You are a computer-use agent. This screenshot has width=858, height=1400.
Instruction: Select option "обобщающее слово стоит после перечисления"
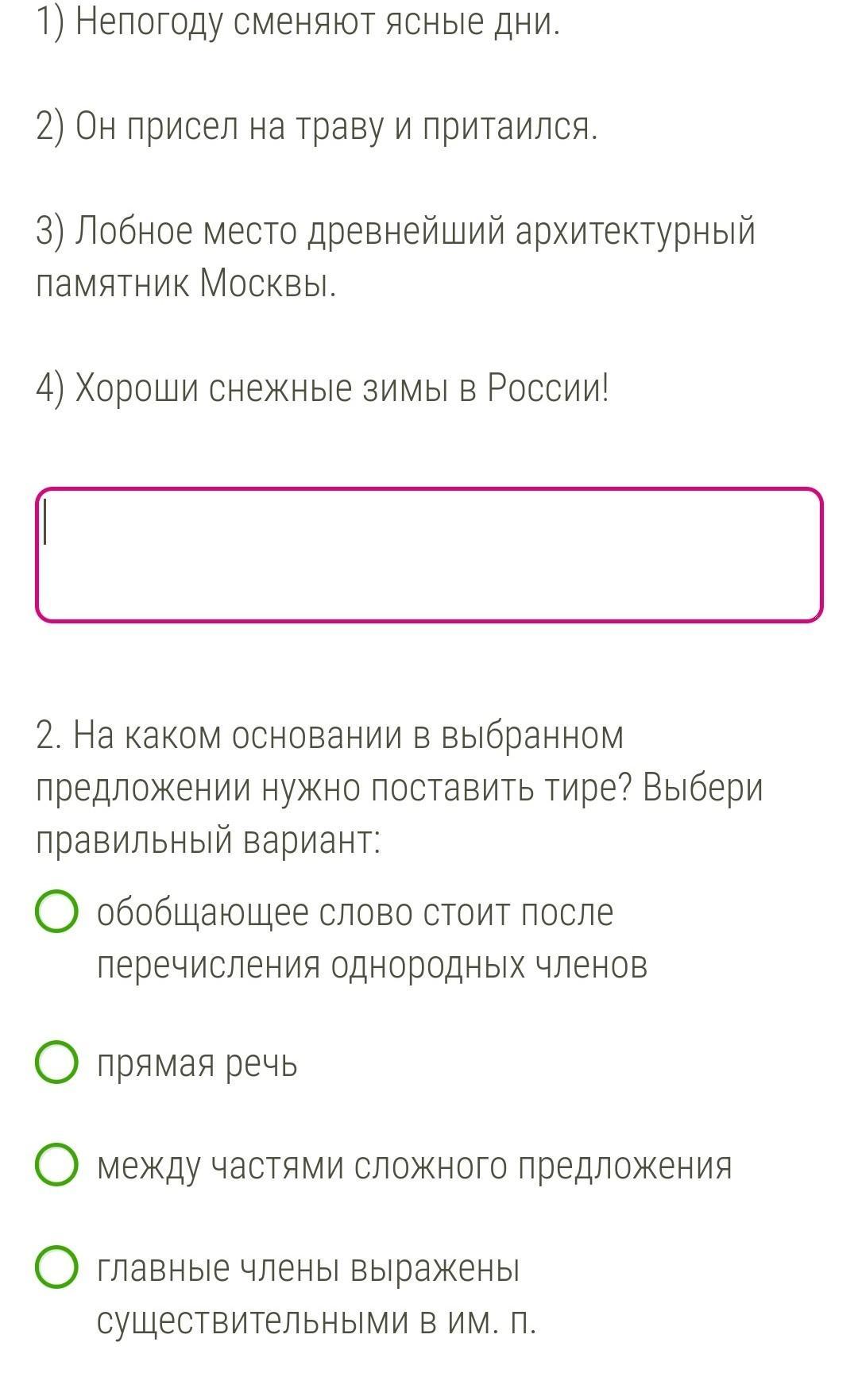(x=57, y=912)
